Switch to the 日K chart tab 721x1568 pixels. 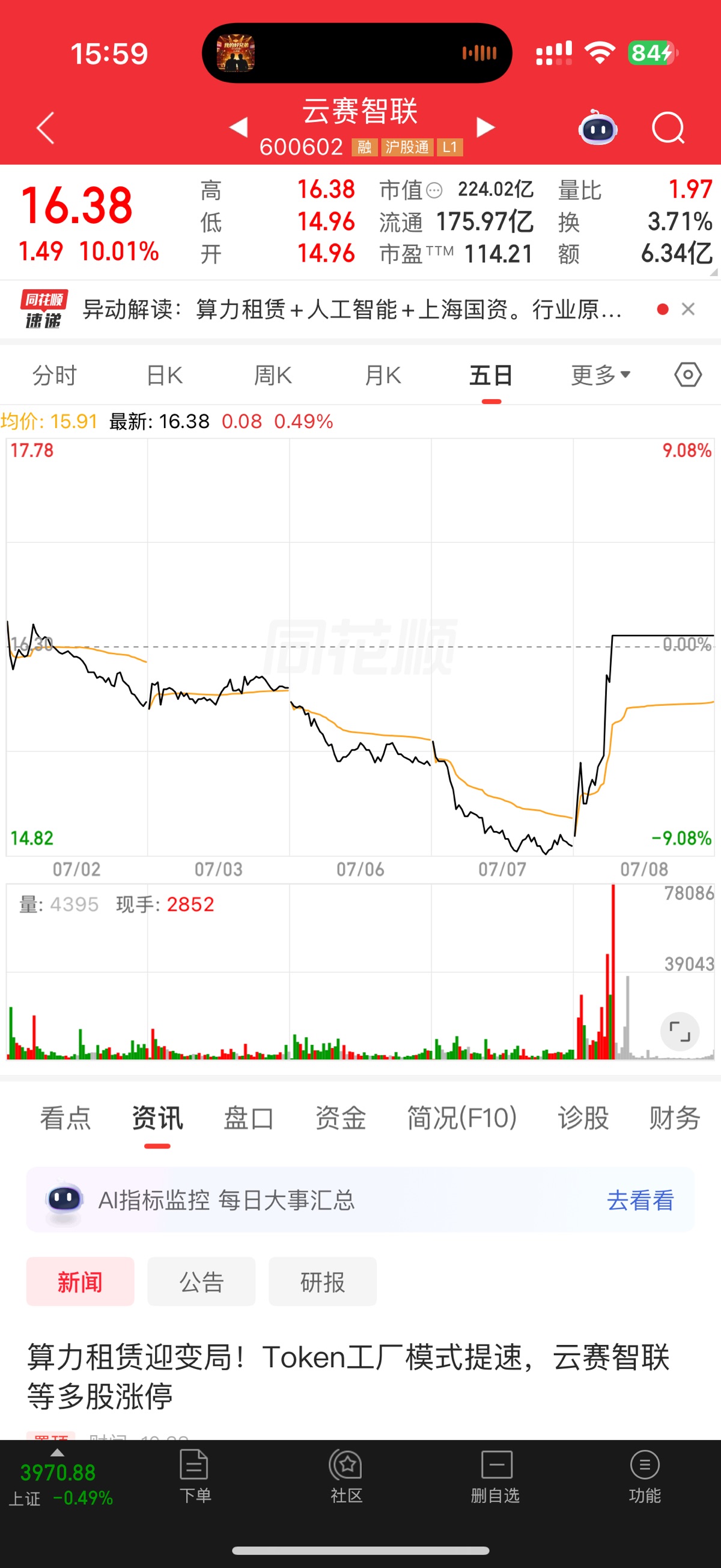click(164, 375)
